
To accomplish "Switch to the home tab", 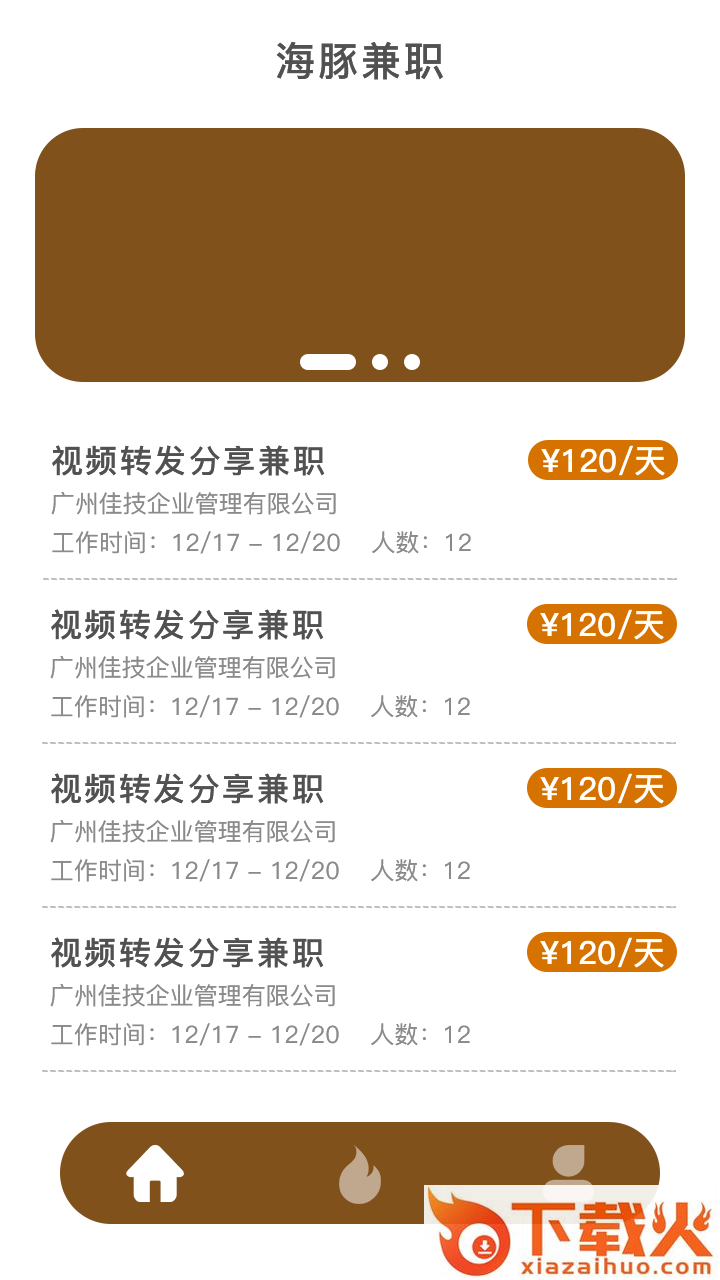I will [155, 1173].
